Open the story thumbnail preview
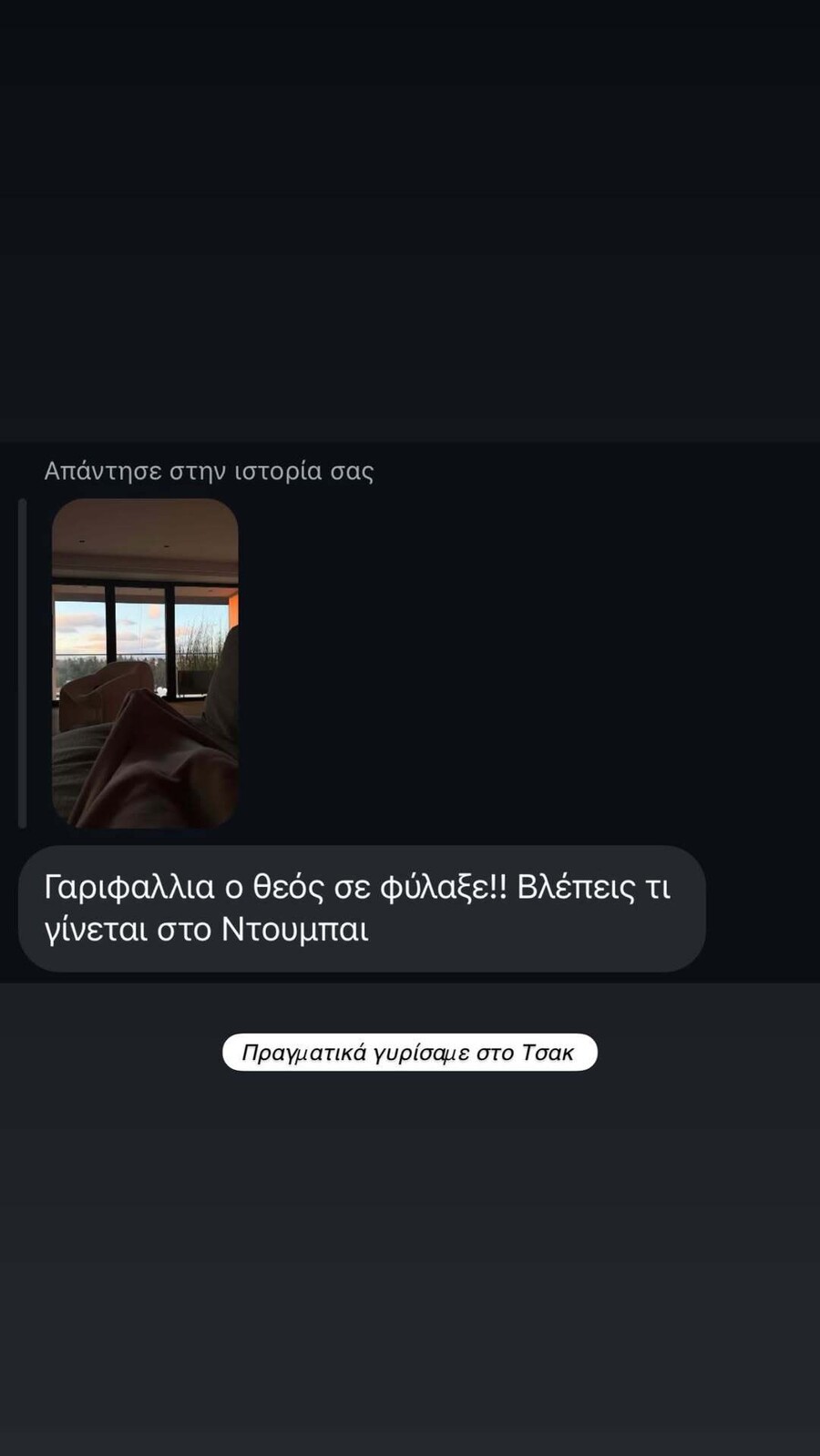The image size is (820, 1456). coord(145,665)
